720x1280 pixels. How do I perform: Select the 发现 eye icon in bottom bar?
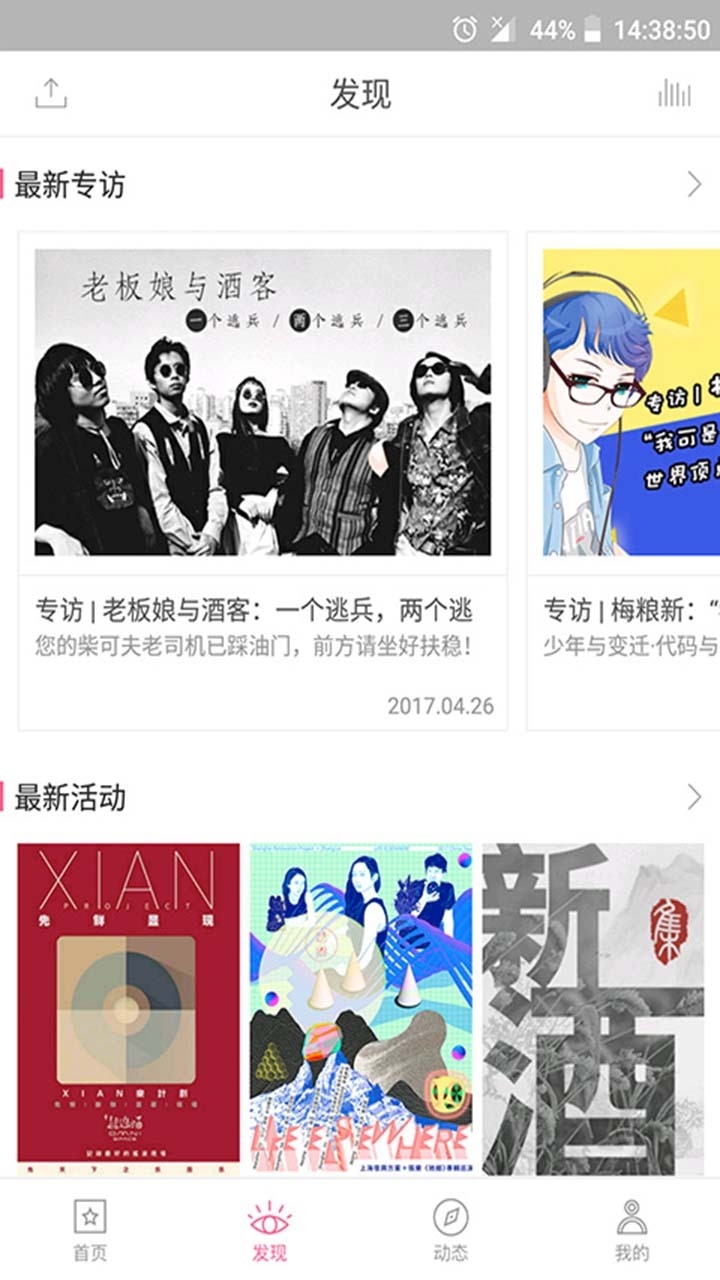(268, 1218)
